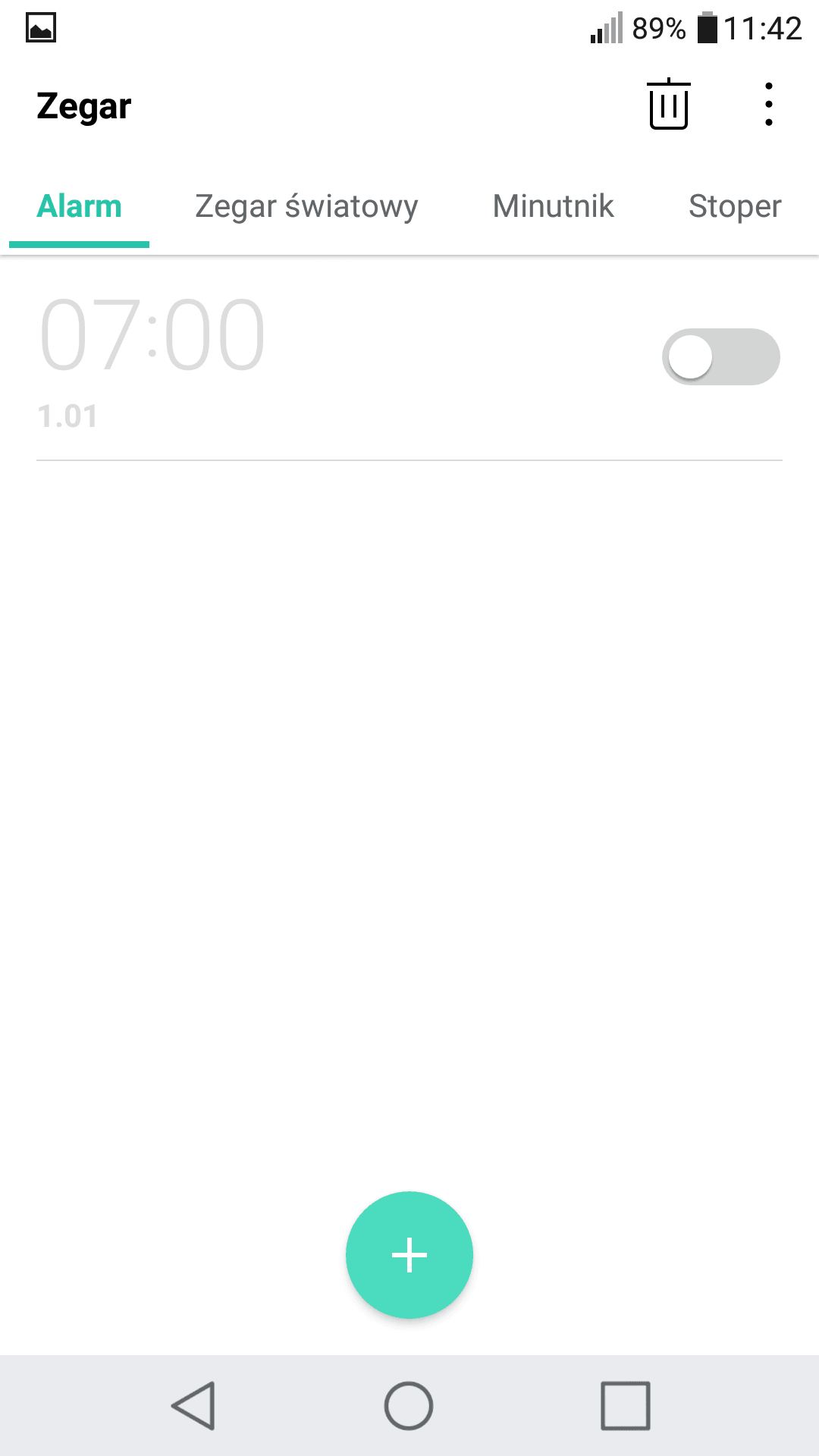Tap the home button in the navigation bar
The height and width of the screenshot is (1456, 819).
pos(409,1405)
